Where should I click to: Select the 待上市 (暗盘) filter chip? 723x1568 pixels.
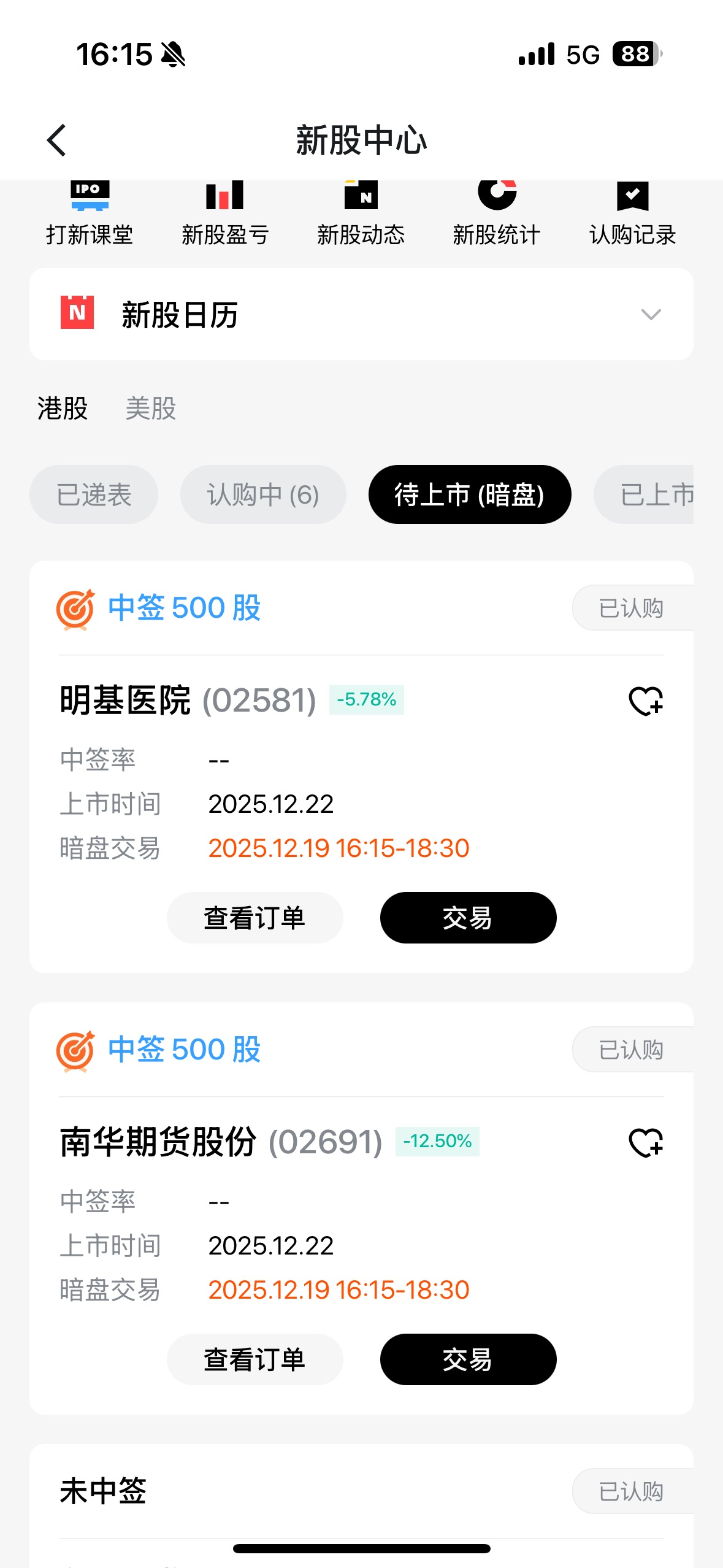469,495
